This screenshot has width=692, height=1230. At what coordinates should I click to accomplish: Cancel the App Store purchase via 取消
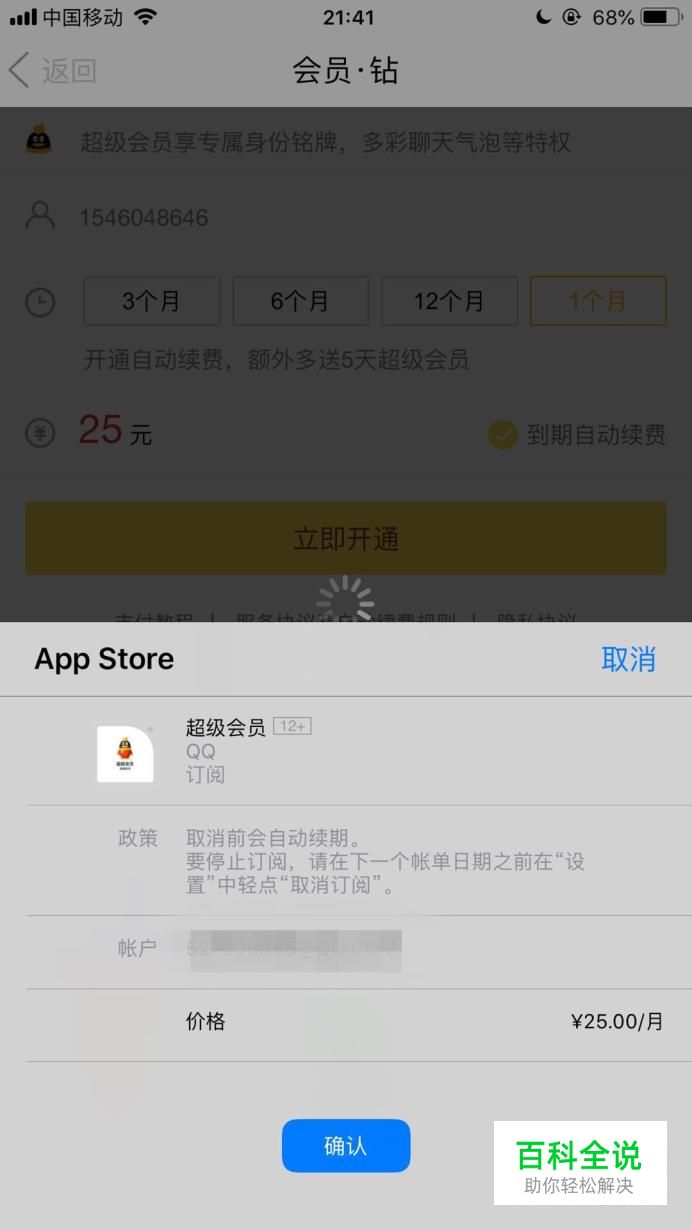click(x=628, y=659)
